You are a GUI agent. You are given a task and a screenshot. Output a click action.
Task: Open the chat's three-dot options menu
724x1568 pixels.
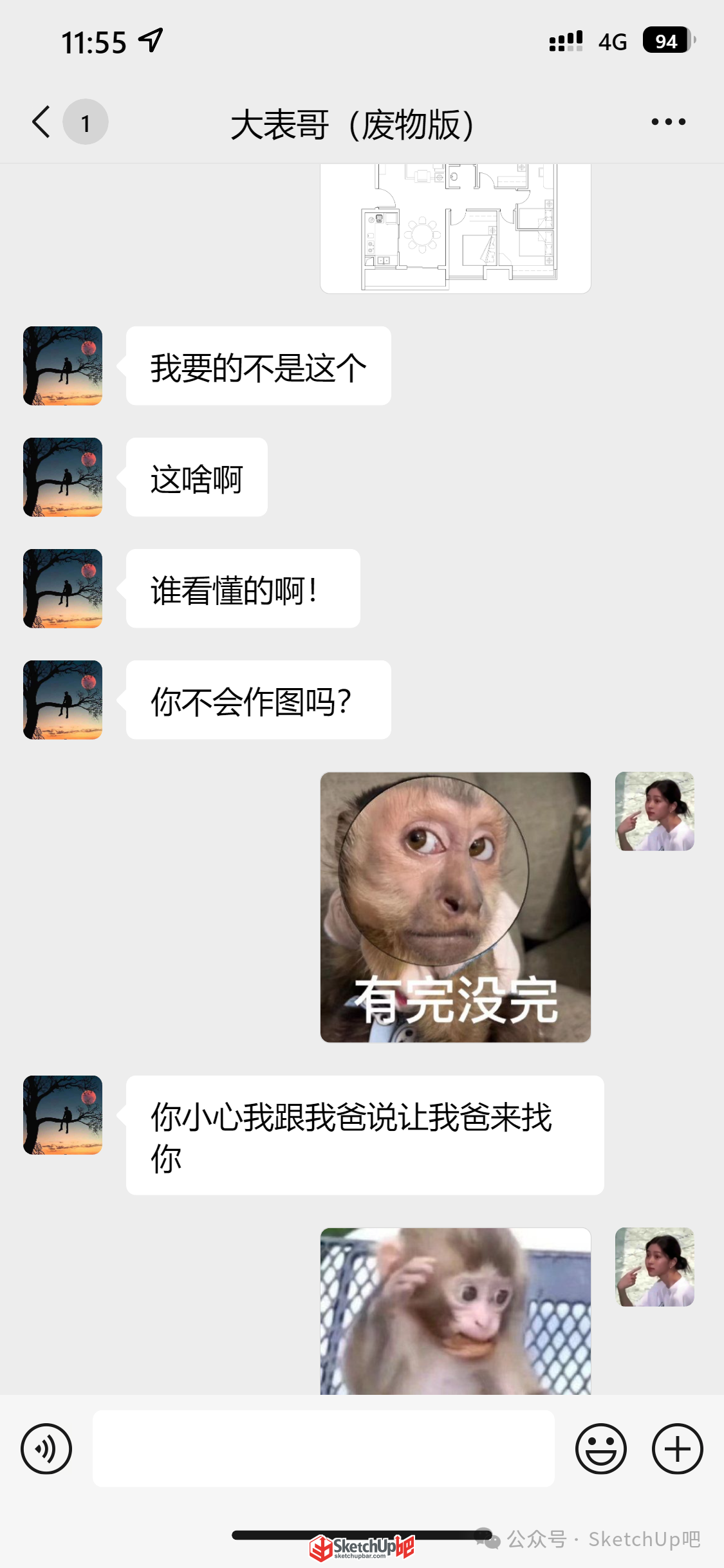[x=668, y=122]
